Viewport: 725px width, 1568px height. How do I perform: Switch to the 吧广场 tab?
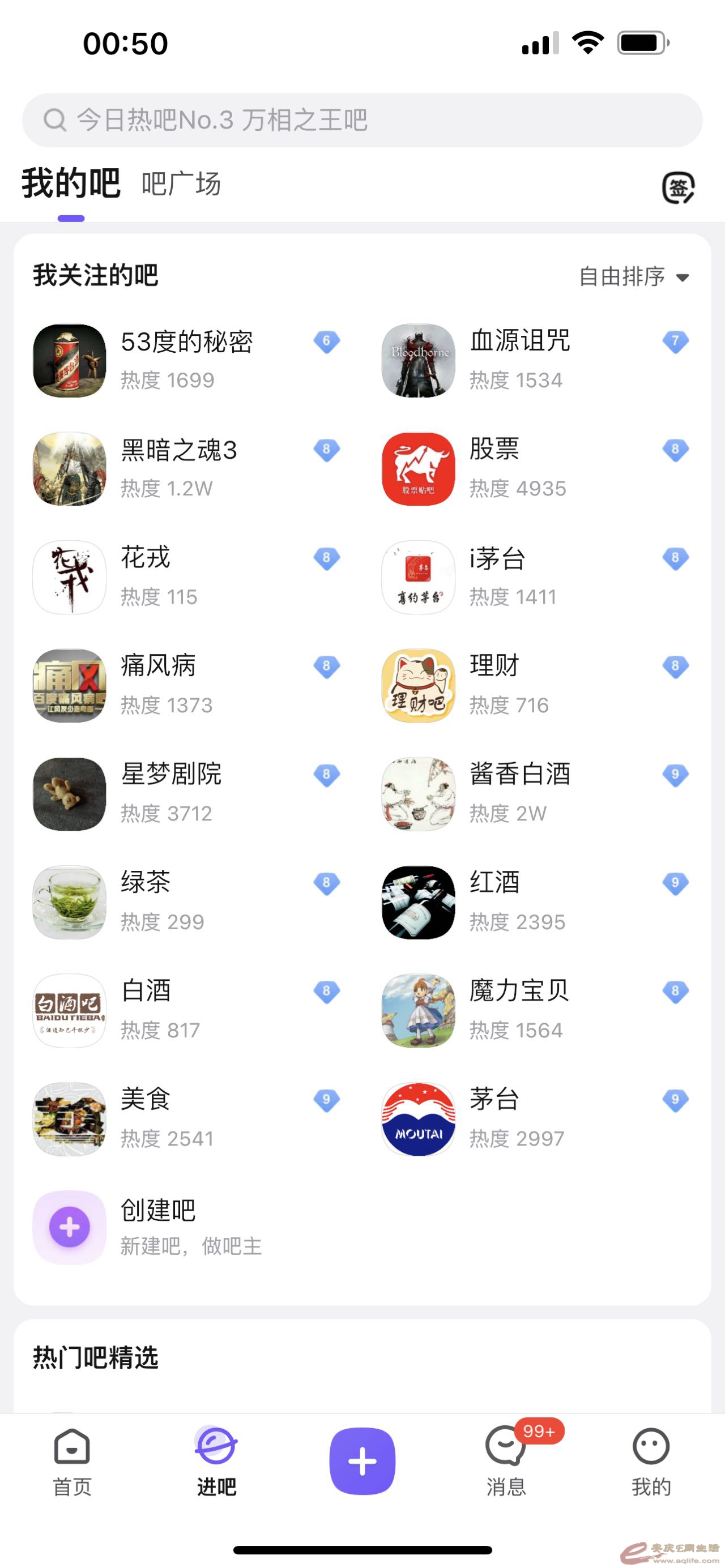coord(181,184)
